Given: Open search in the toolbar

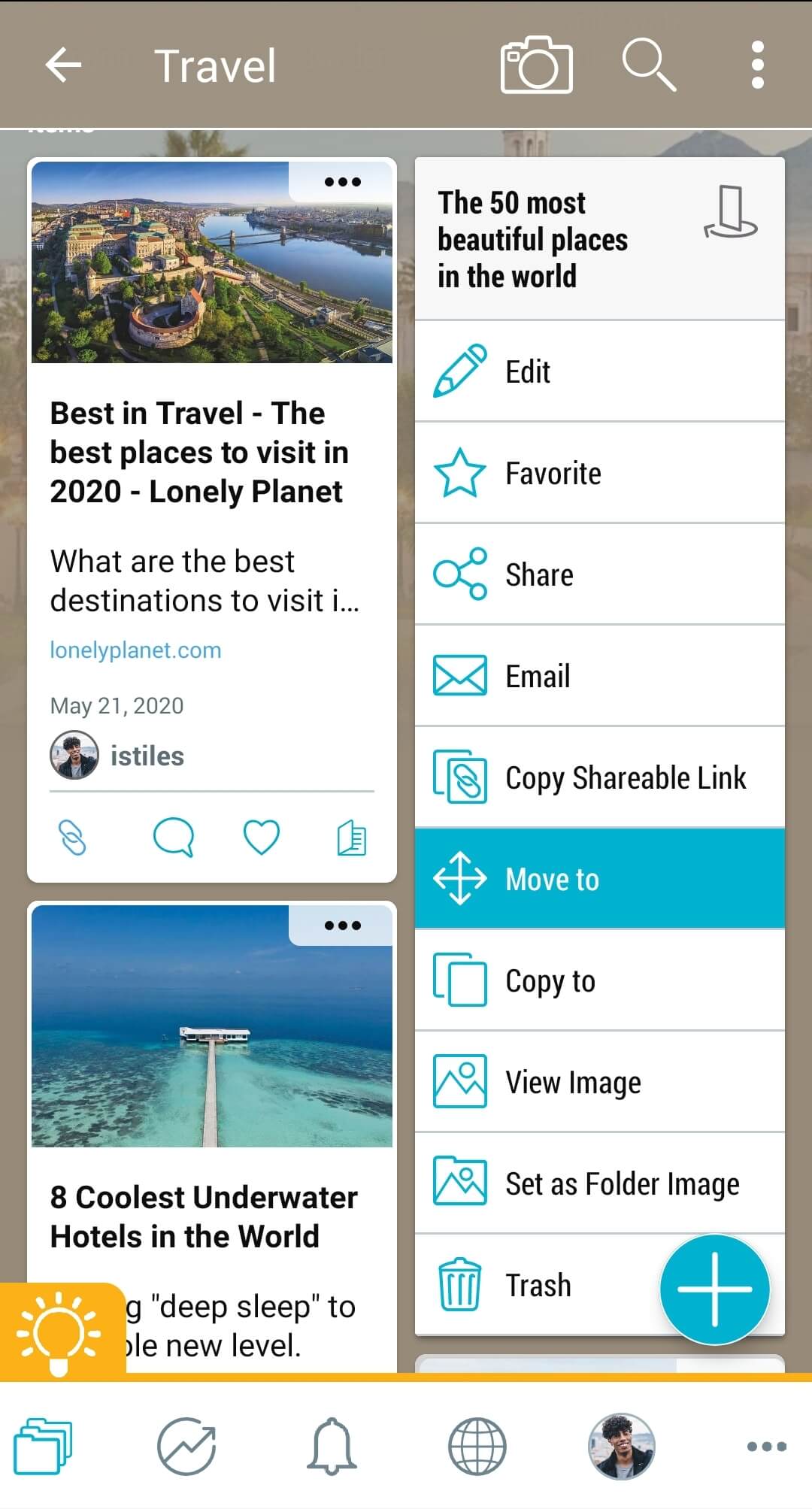Looking at the screenshot, I should pos(648,65).
